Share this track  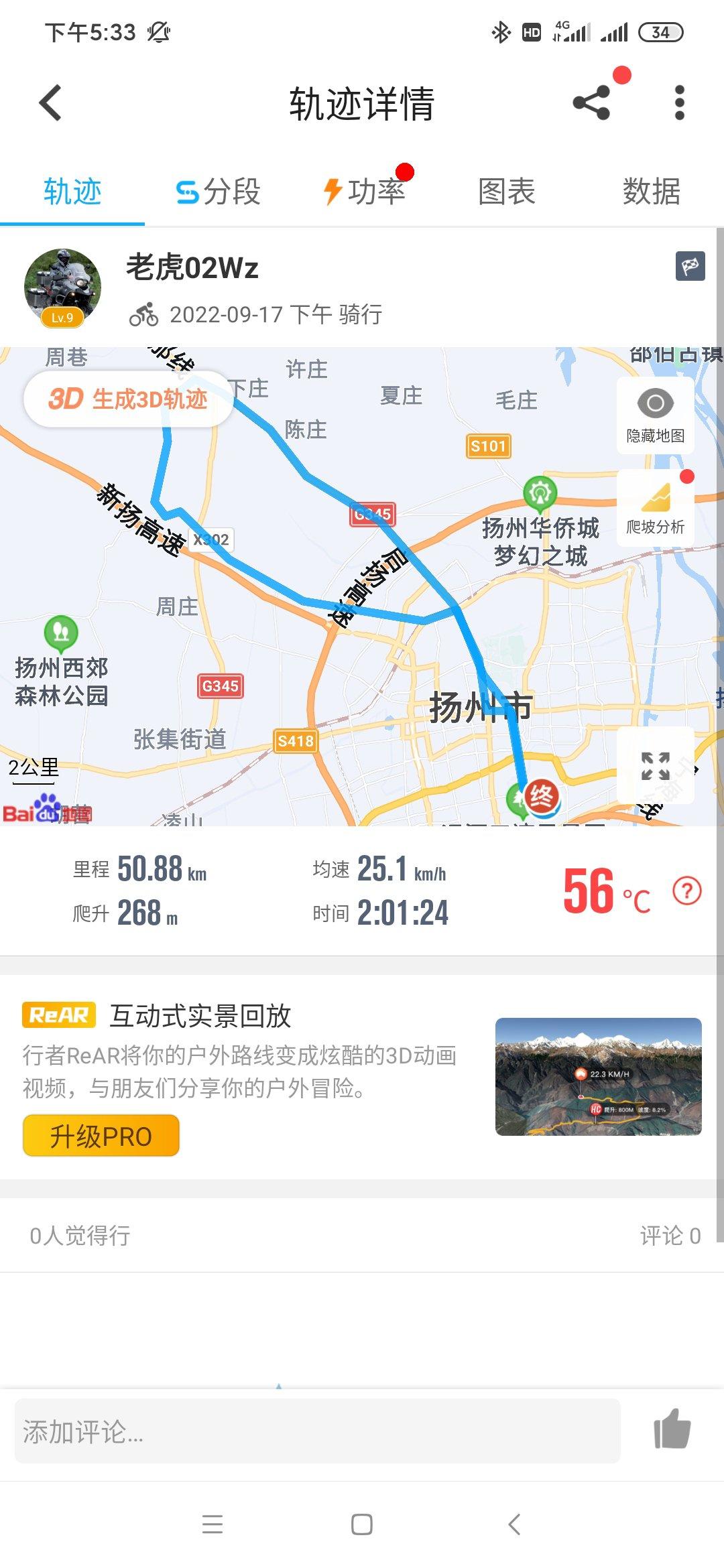click(x=591, y=103)
